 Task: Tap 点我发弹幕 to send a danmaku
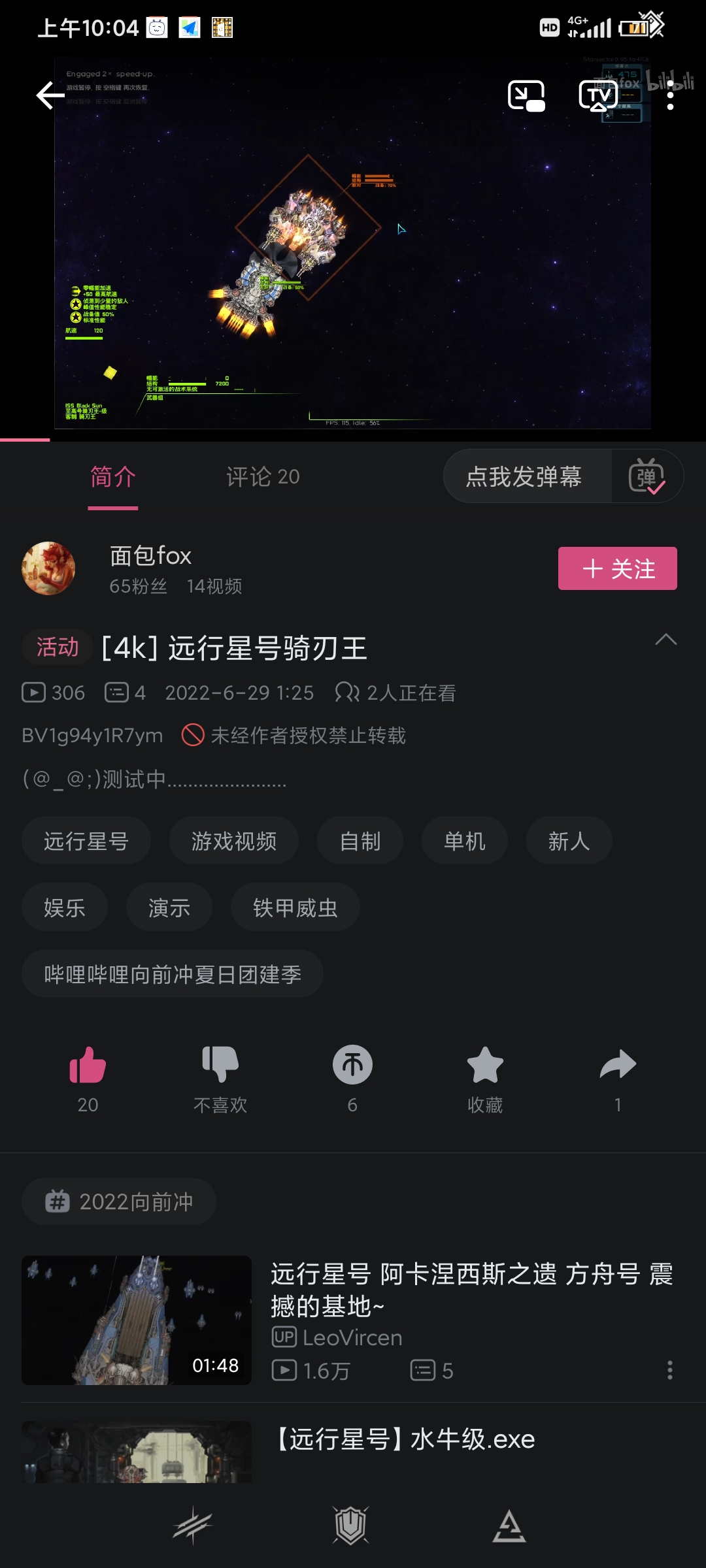click(526, 476)
